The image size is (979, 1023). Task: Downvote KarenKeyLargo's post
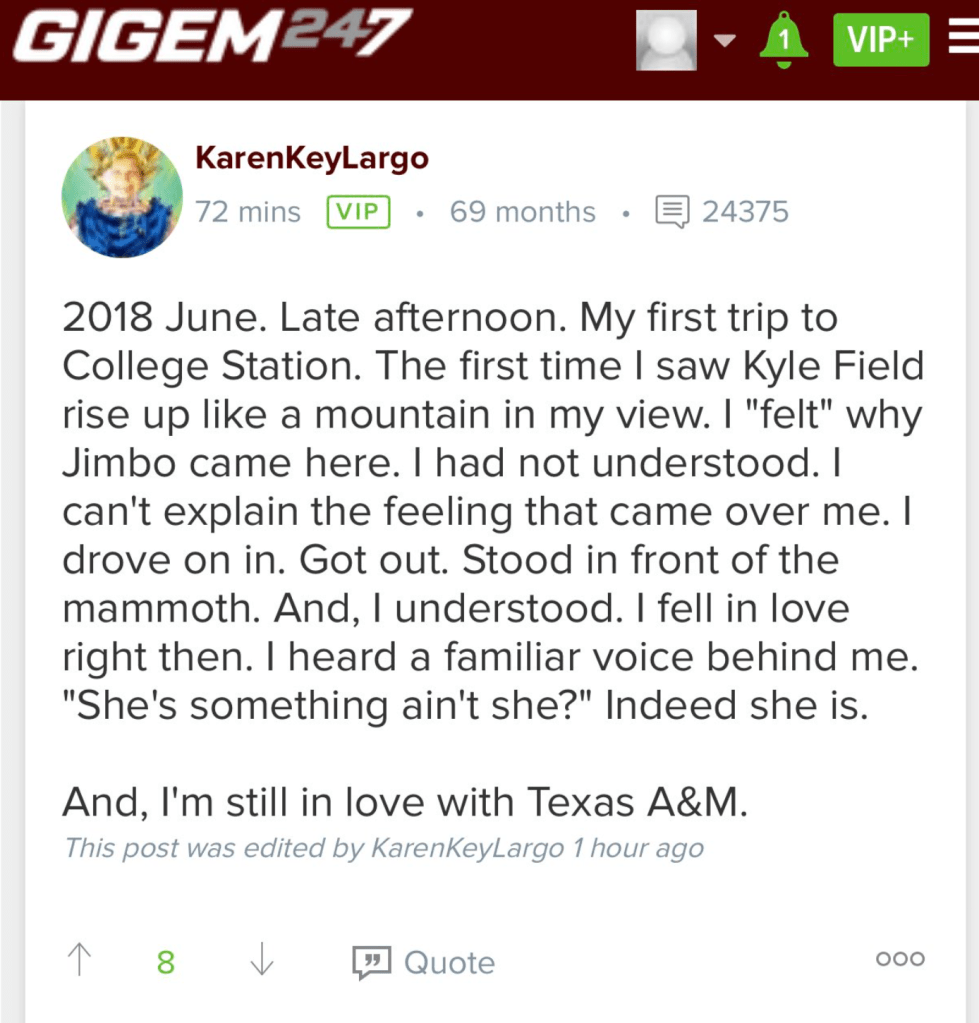point(261,961)
